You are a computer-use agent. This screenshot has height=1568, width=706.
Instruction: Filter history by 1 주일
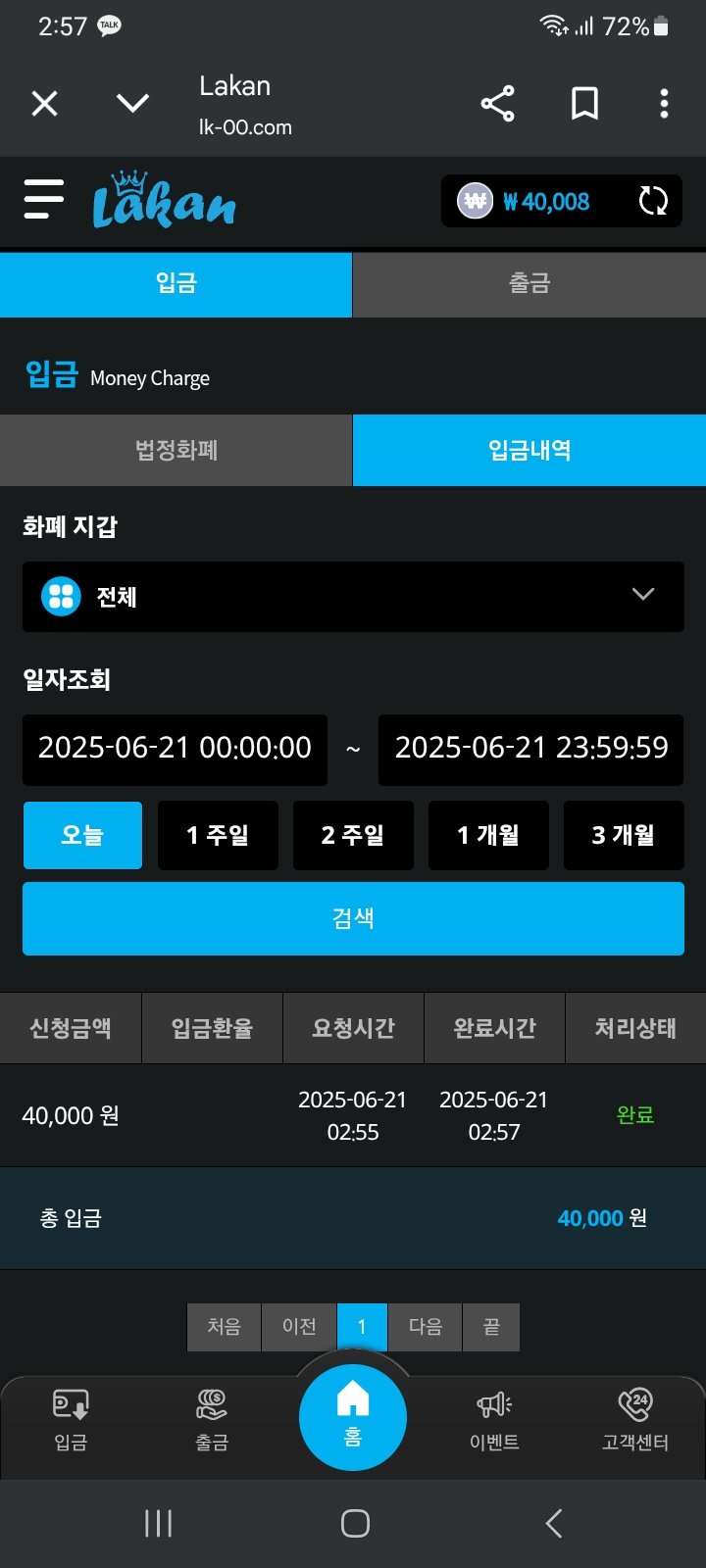tap(218, 835)
